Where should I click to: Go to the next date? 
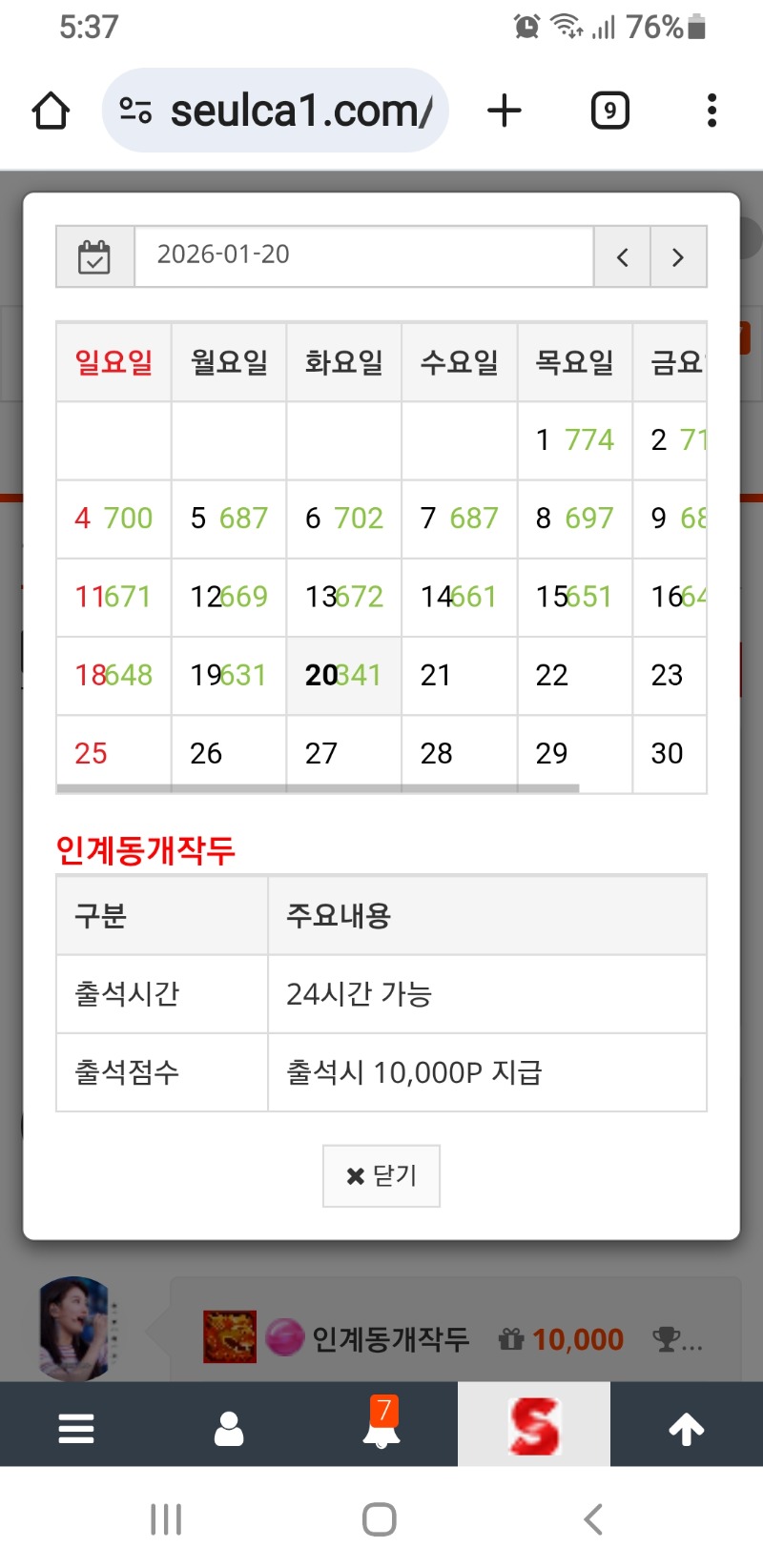678,256
